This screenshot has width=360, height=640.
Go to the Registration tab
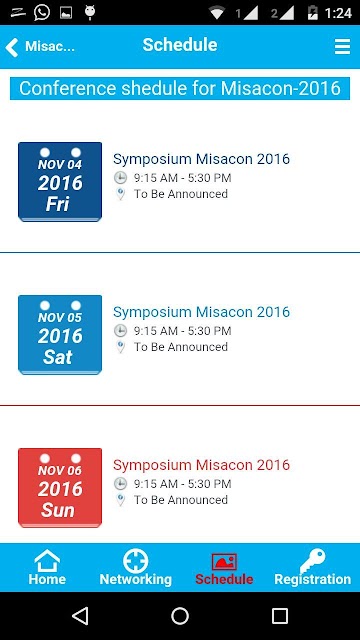(x=313, y=567)
